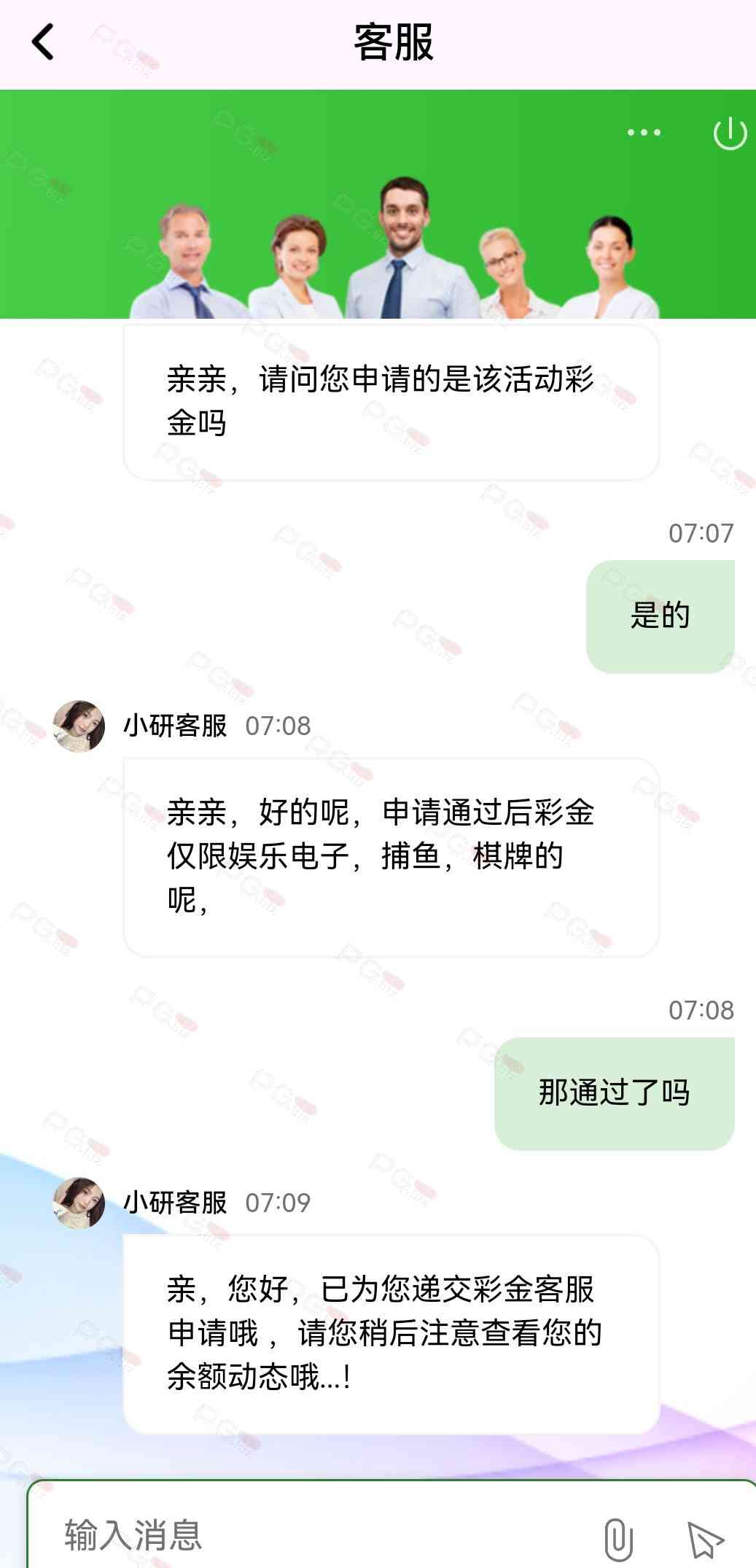
Task: End the chat with the power icon
Action: [x=729, y=133]
